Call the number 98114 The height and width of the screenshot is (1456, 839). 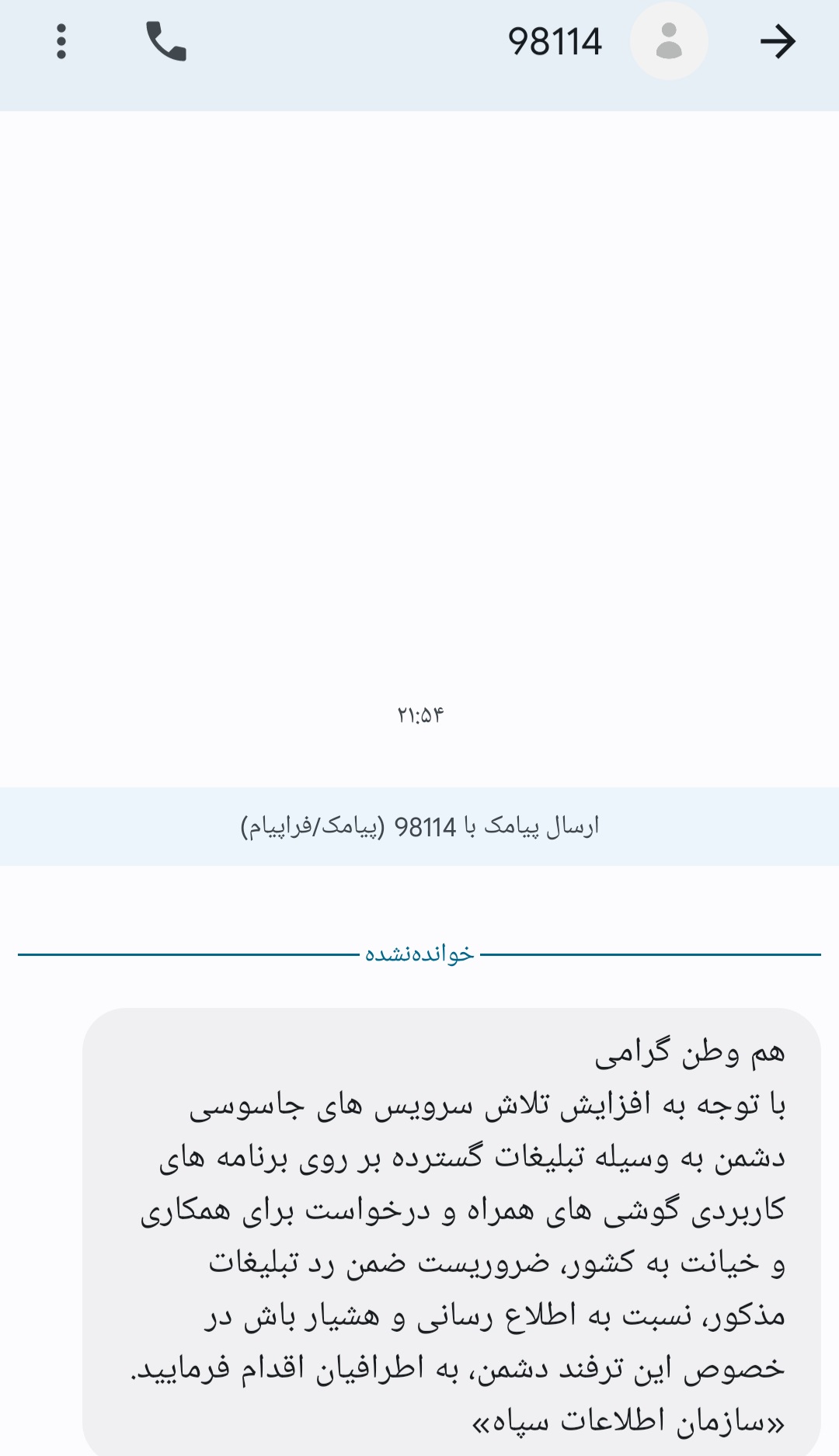[166, 42]
